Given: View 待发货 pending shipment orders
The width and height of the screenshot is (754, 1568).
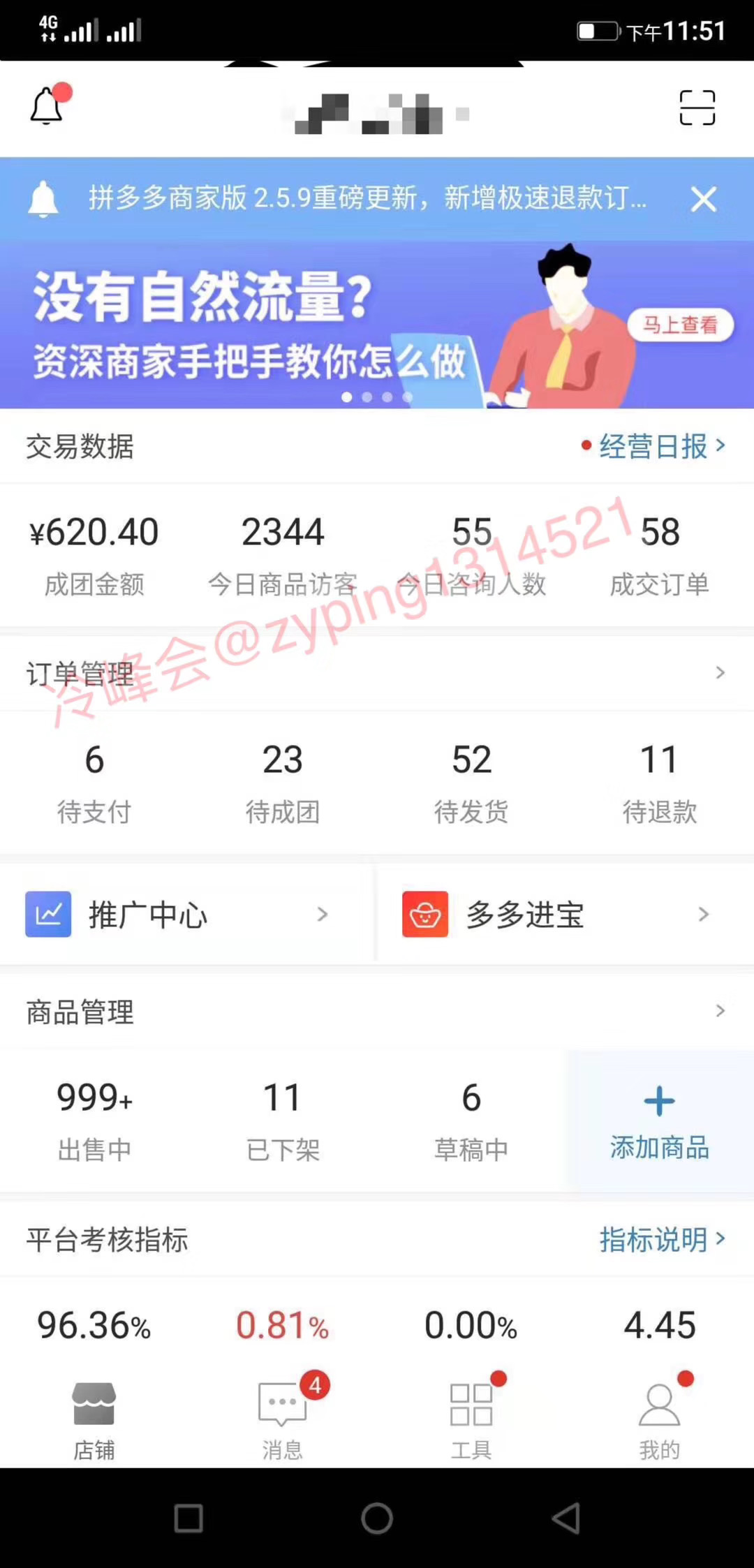Looking at the screenshot, I should (471, 782).
